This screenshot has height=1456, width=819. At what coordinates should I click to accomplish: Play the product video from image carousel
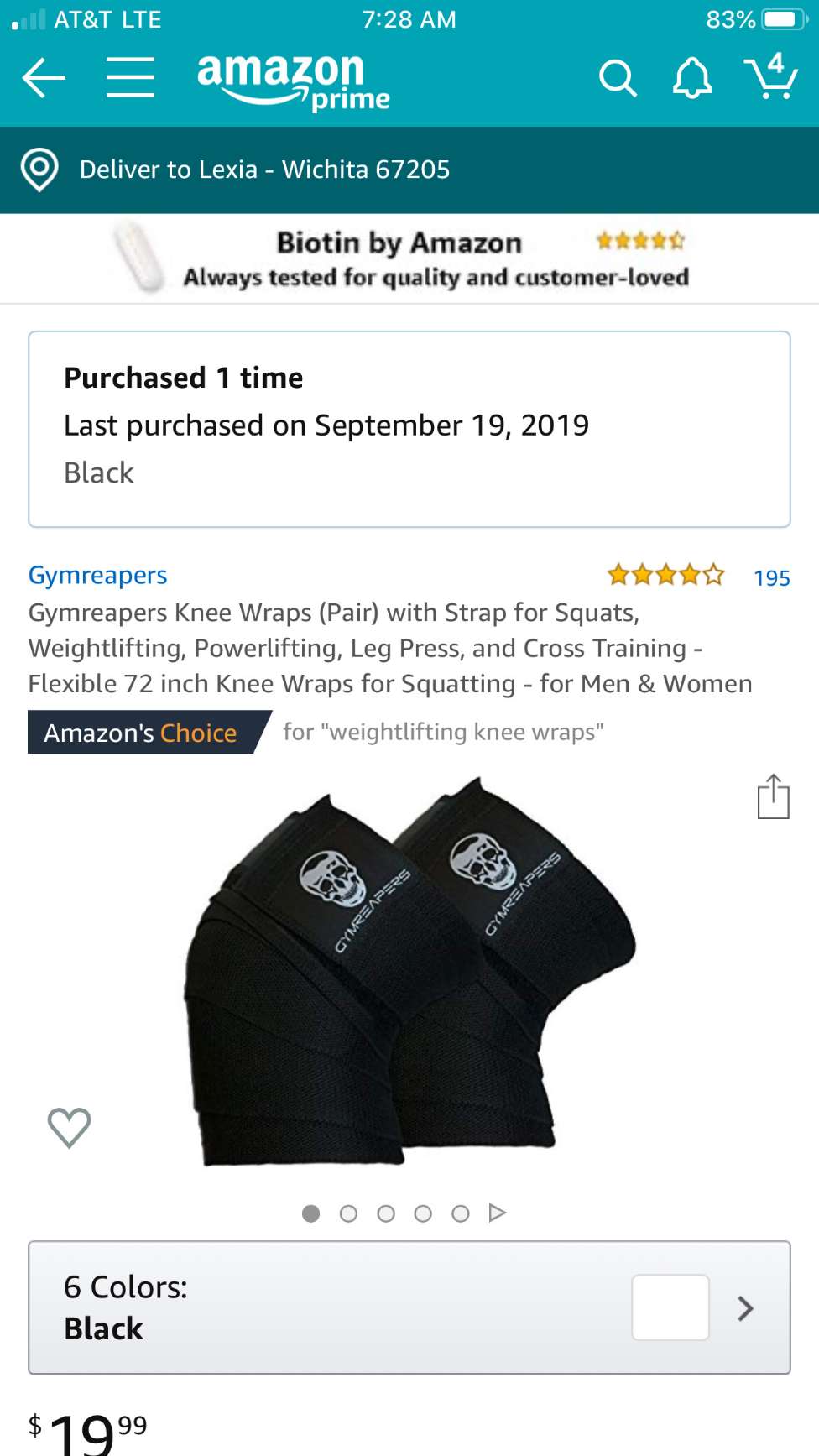[x=498, y=1213]
